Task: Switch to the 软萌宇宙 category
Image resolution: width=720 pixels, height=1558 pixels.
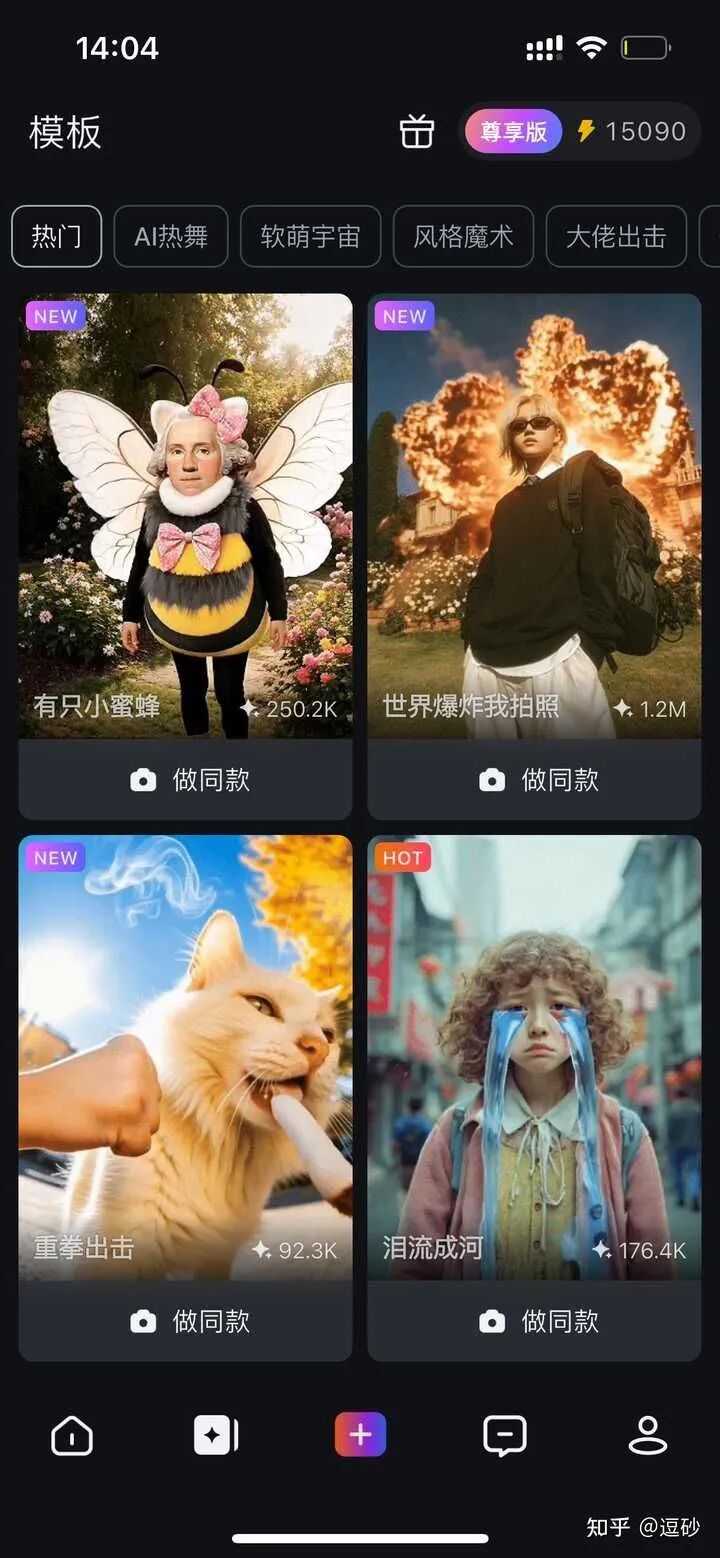Action: click(310, 237)
